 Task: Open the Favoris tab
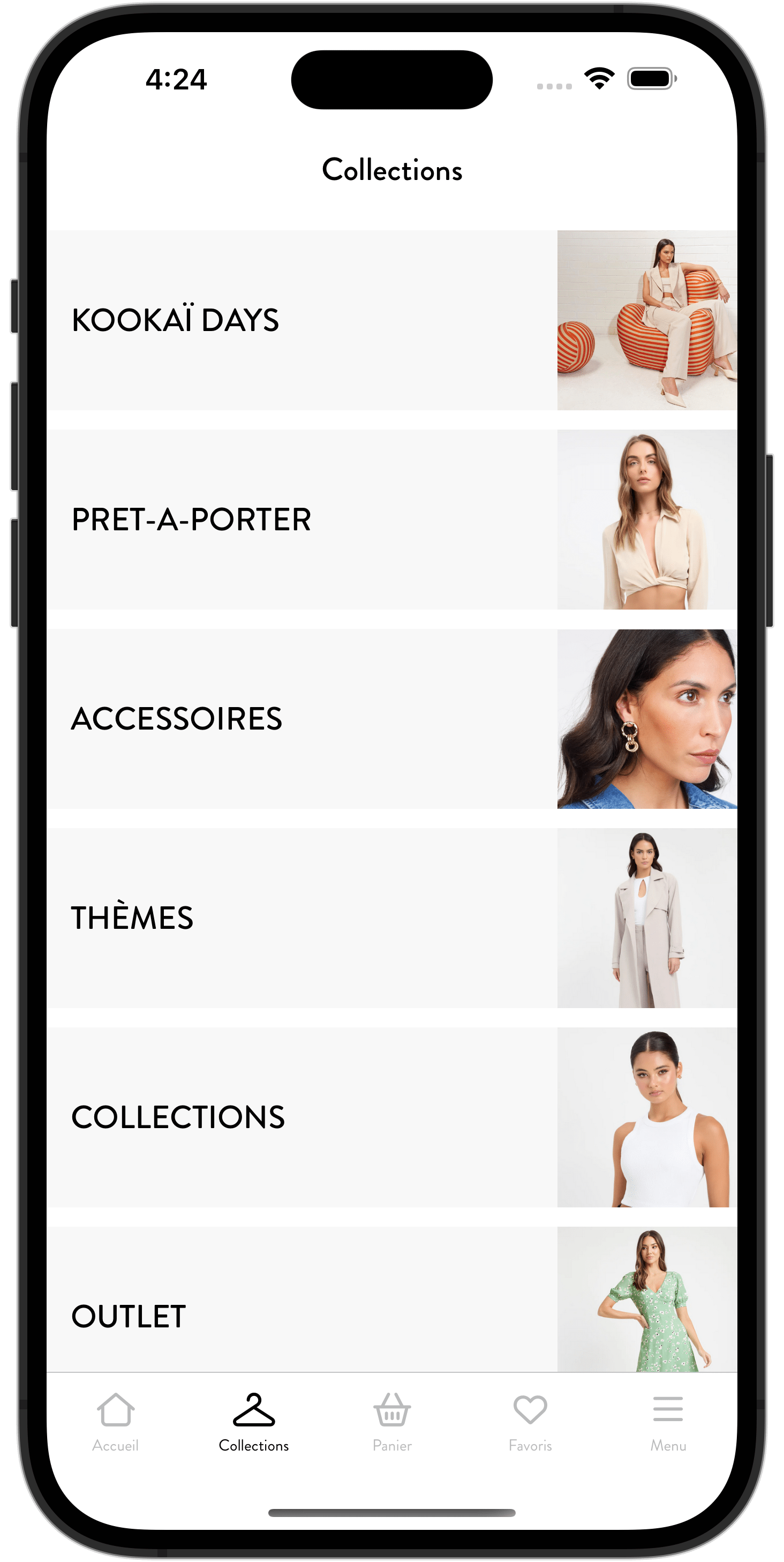(x=530, y=1423)
